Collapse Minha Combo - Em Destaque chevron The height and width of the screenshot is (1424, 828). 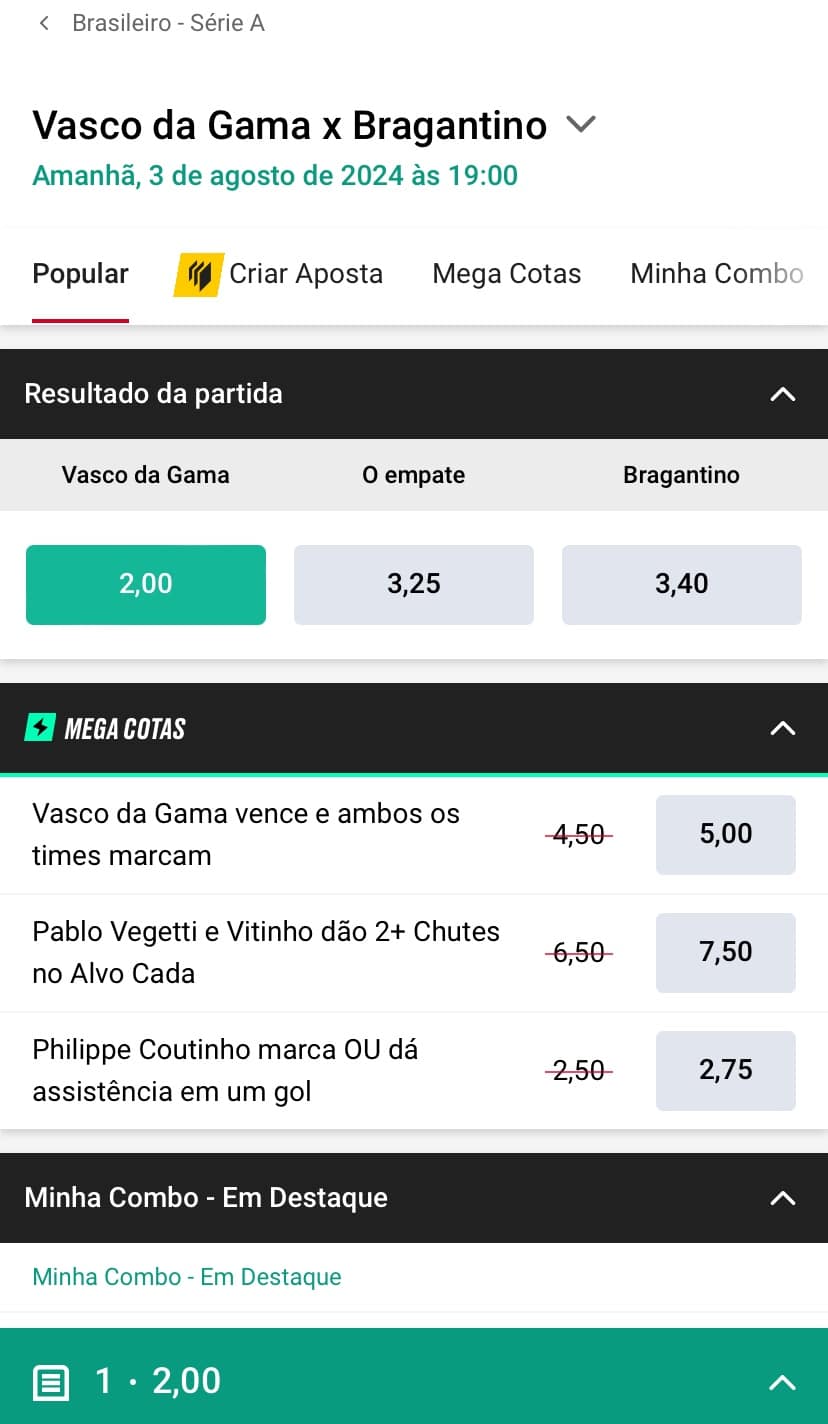pos(784,1197)
